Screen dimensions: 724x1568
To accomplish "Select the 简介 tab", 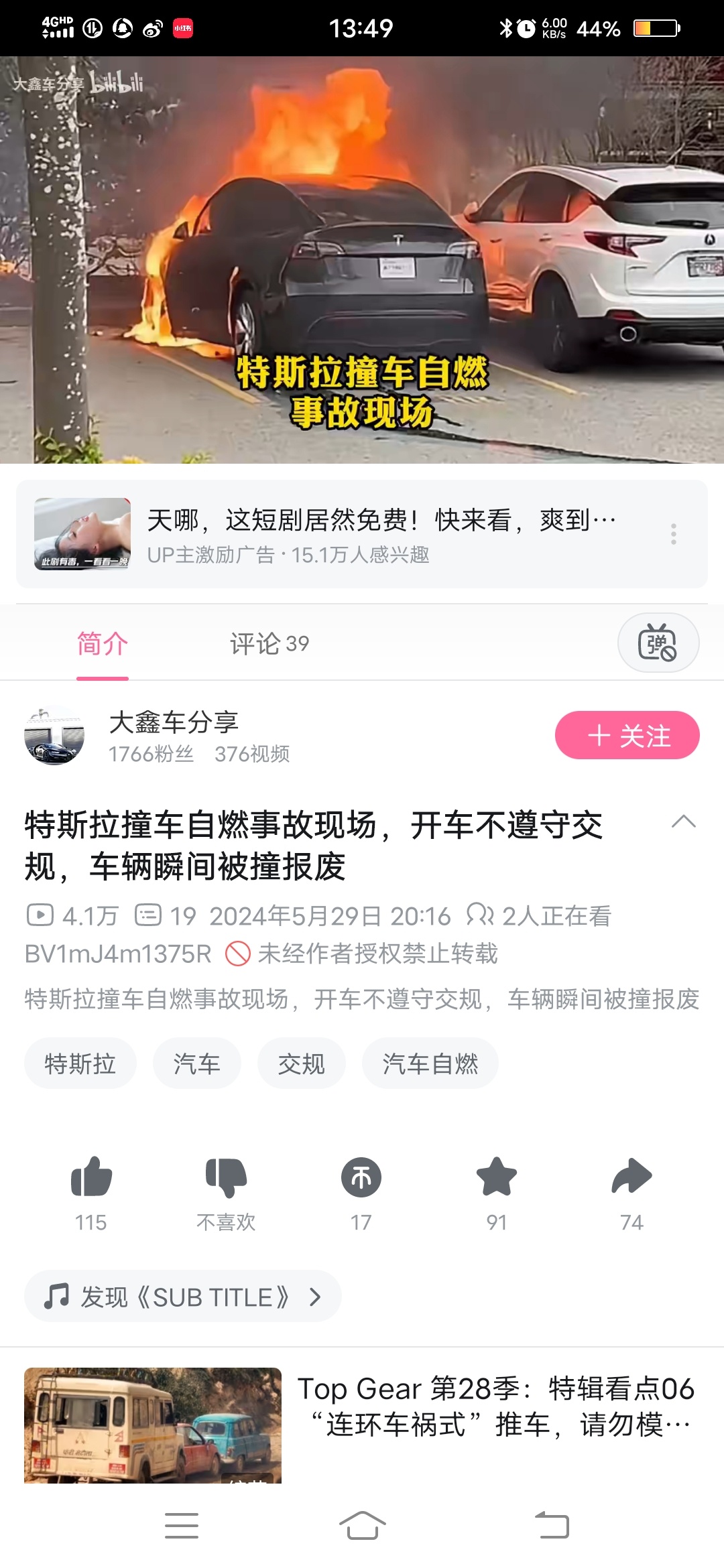I will coord(102,644).
